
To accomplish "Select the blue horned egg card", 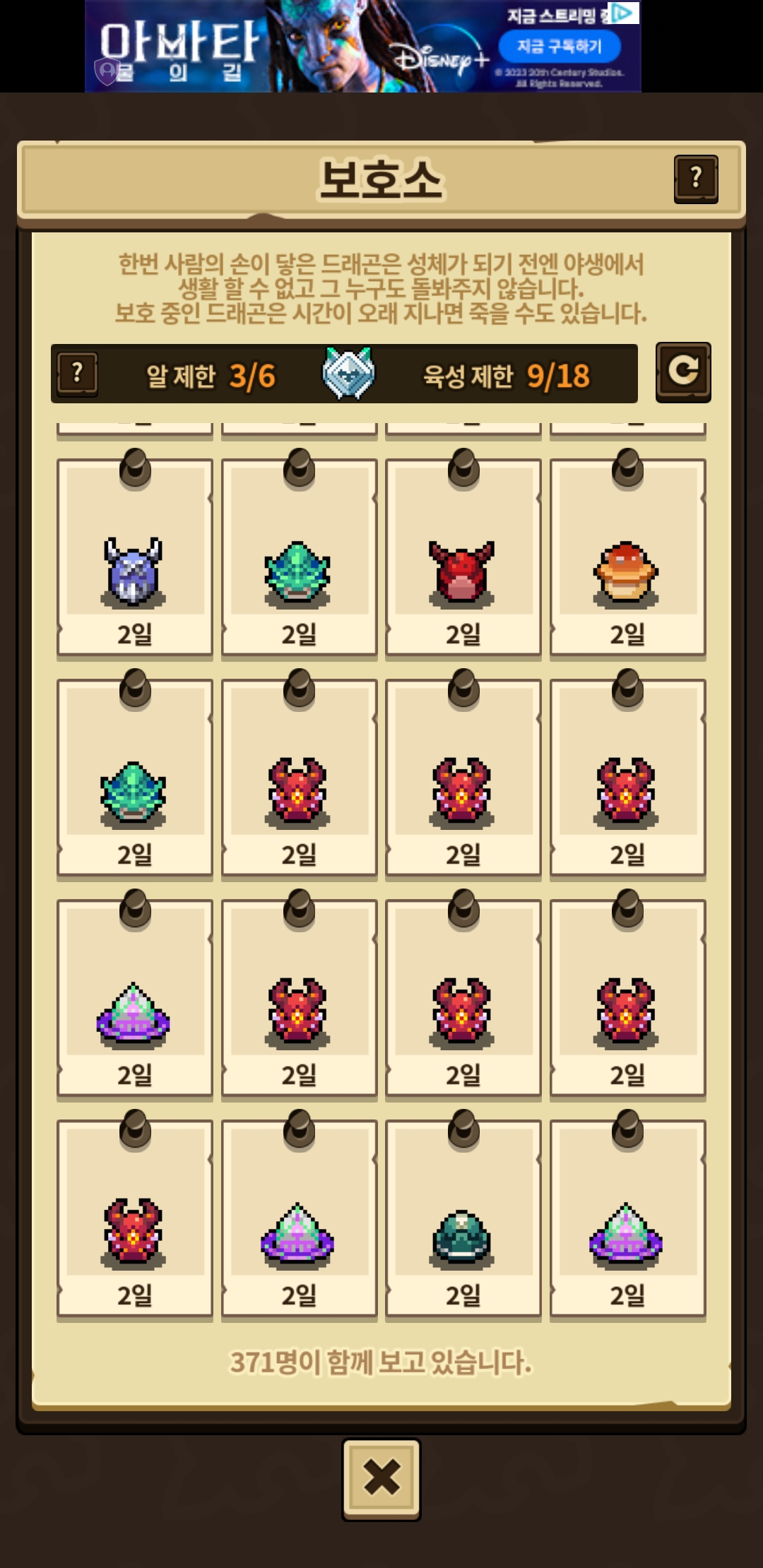I will click(134, 558).
